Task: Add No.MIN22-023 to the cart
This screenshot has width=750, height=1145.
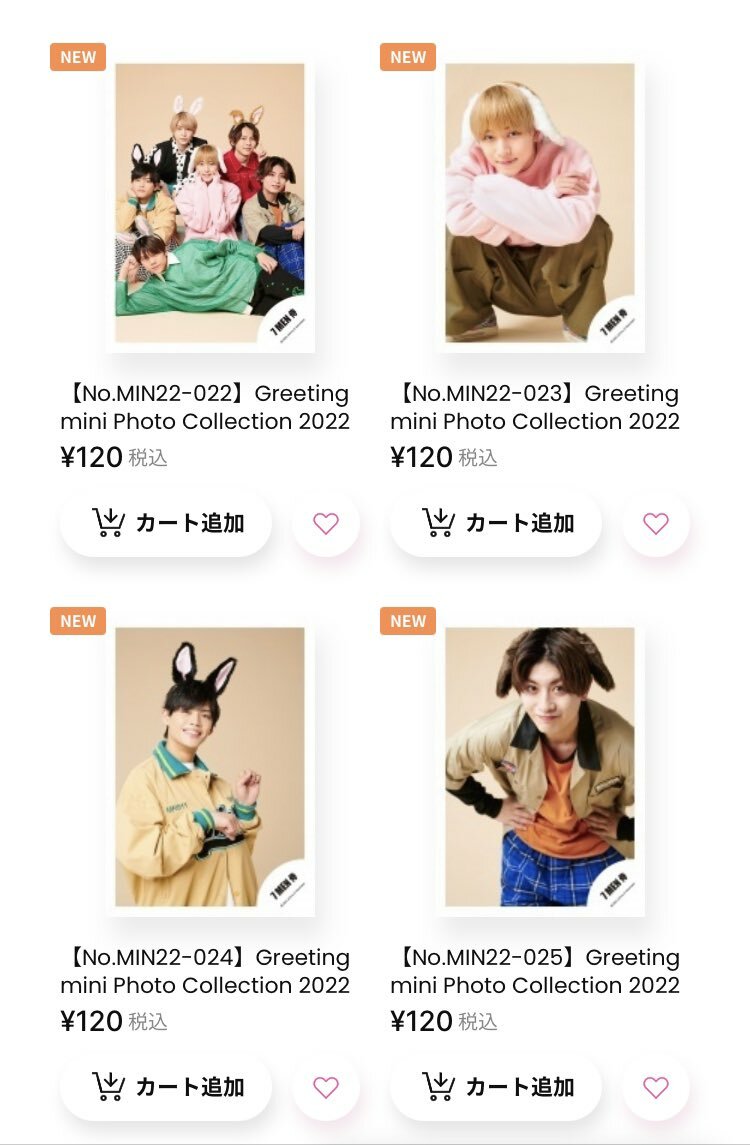Action: (496, 523)
